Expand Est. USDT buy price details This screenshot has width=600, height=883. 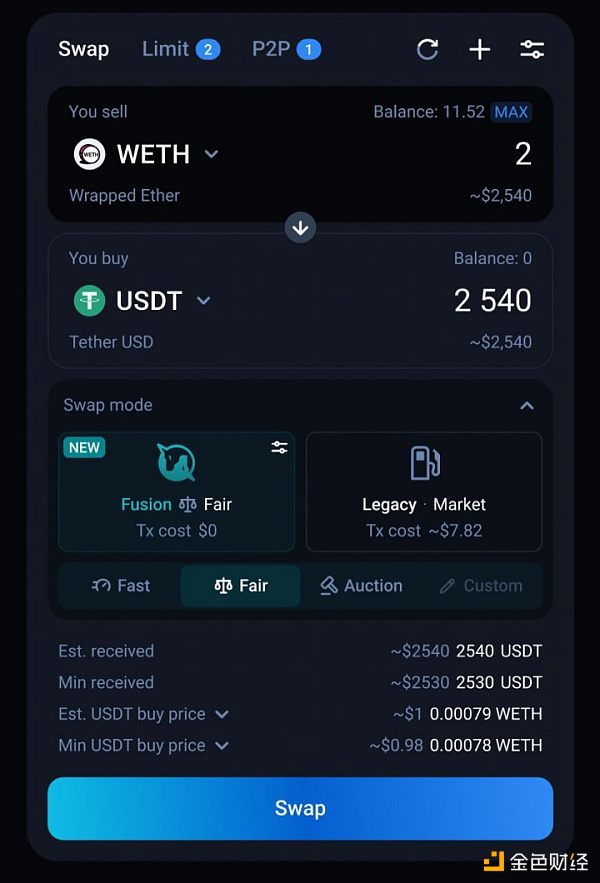(x=222, y=714)
